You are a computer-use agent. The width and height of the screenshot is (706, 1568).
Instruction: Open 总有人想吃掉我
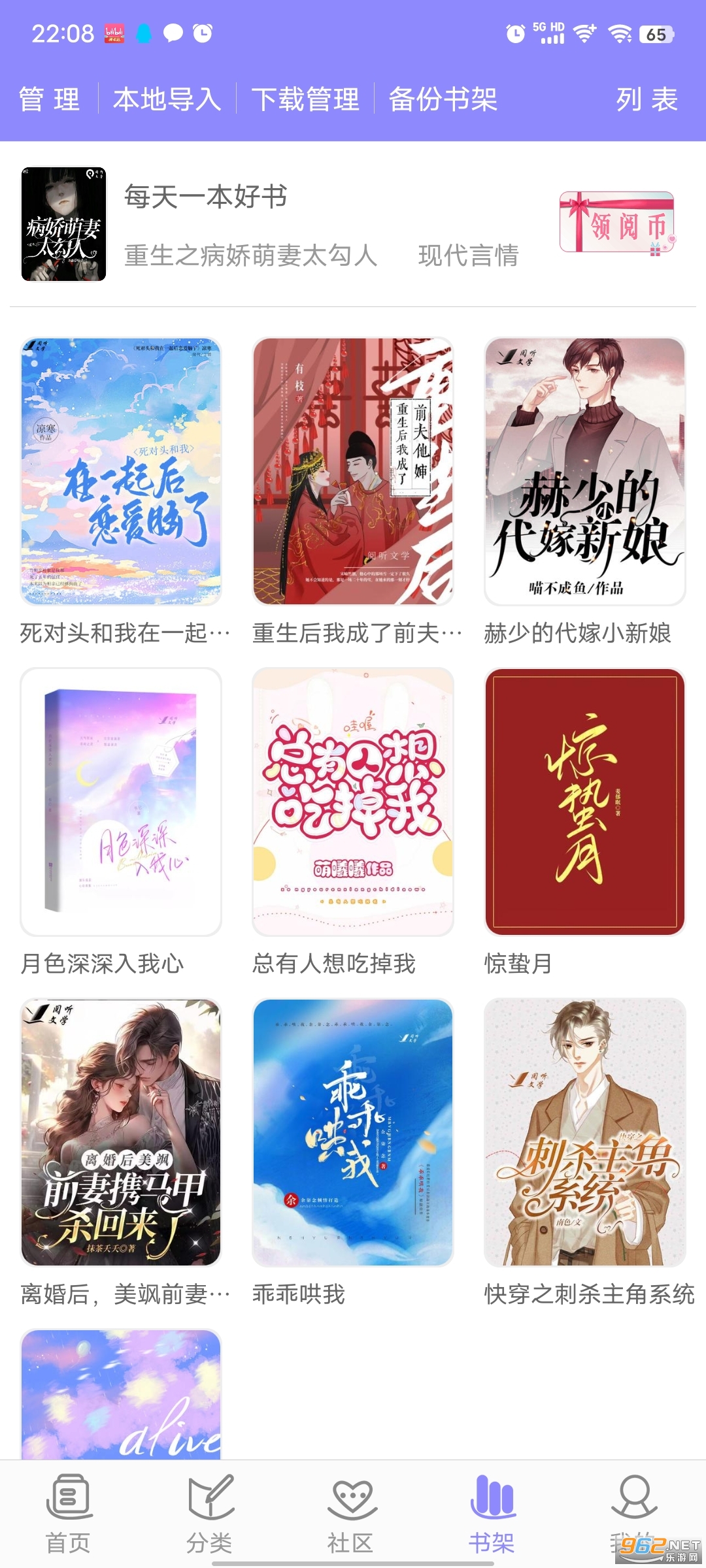[353, 801]
